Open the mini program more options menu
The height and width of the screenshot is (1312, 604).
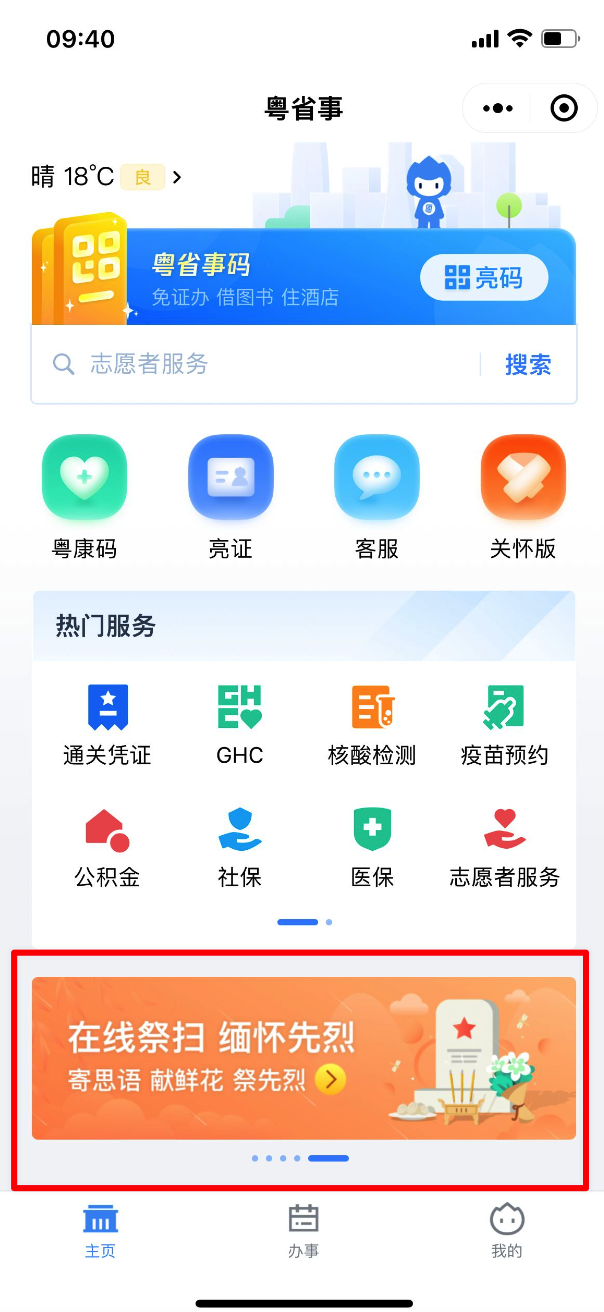tap(497, 108)
